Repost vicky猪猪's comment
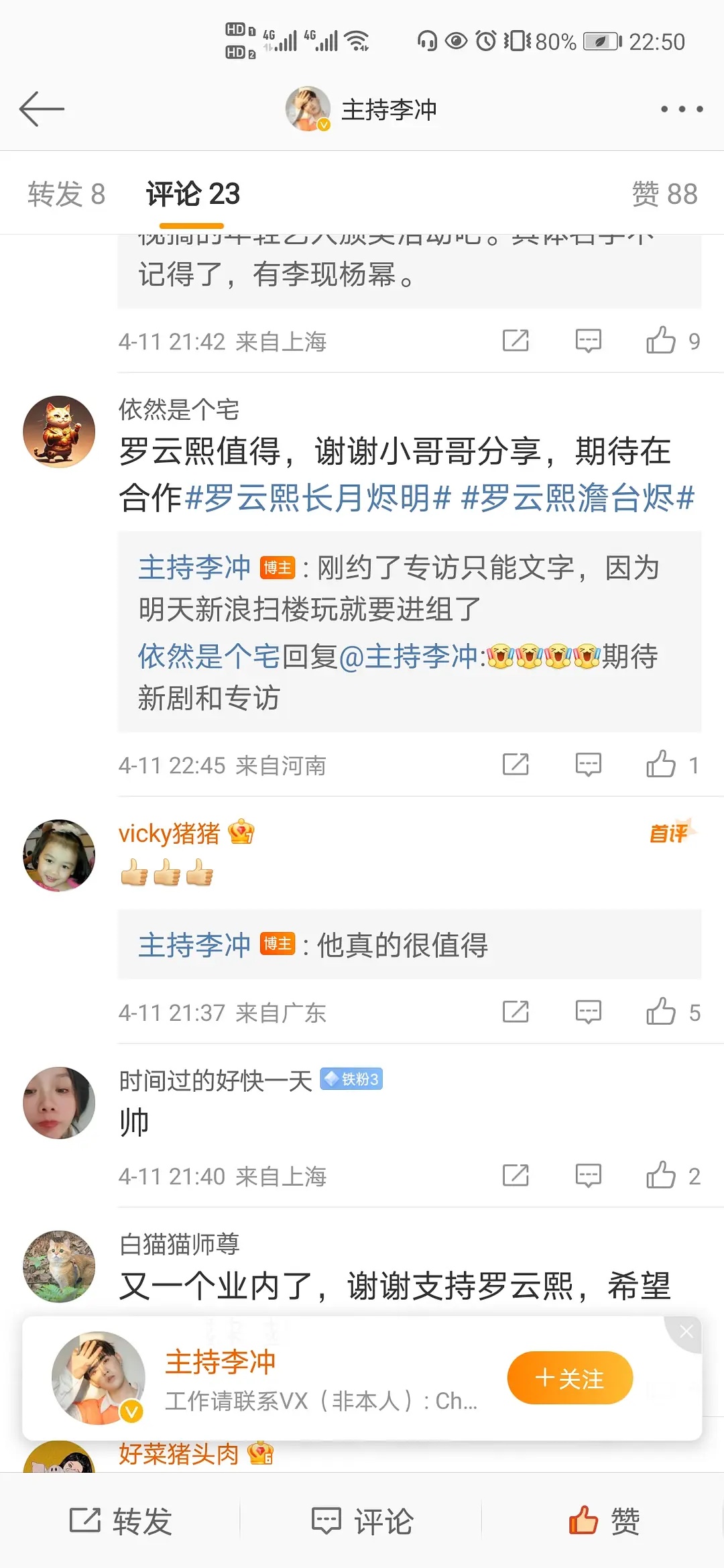 (516, 1012)
